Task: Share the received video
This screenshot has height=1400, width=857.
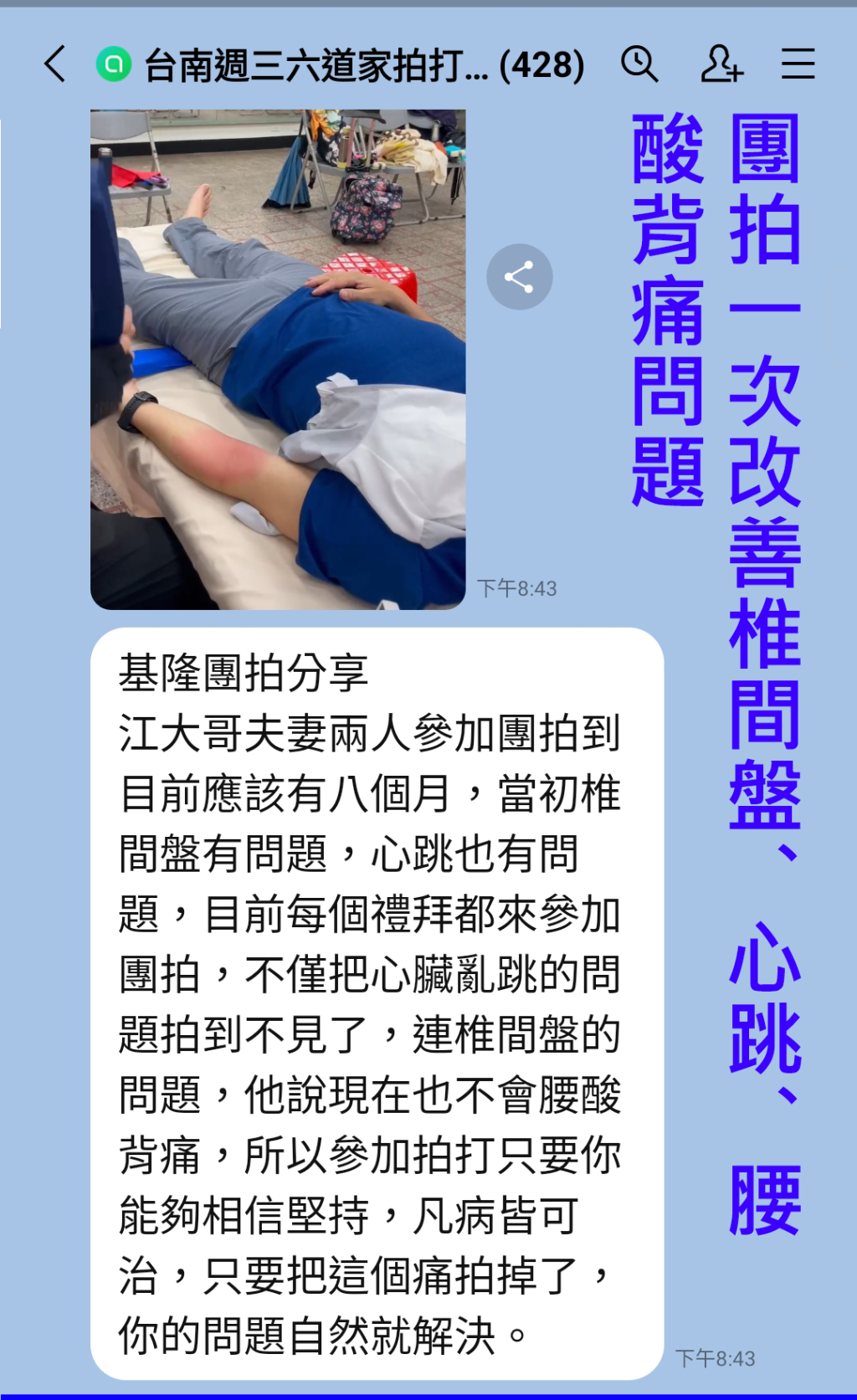Action: point(519,277)
